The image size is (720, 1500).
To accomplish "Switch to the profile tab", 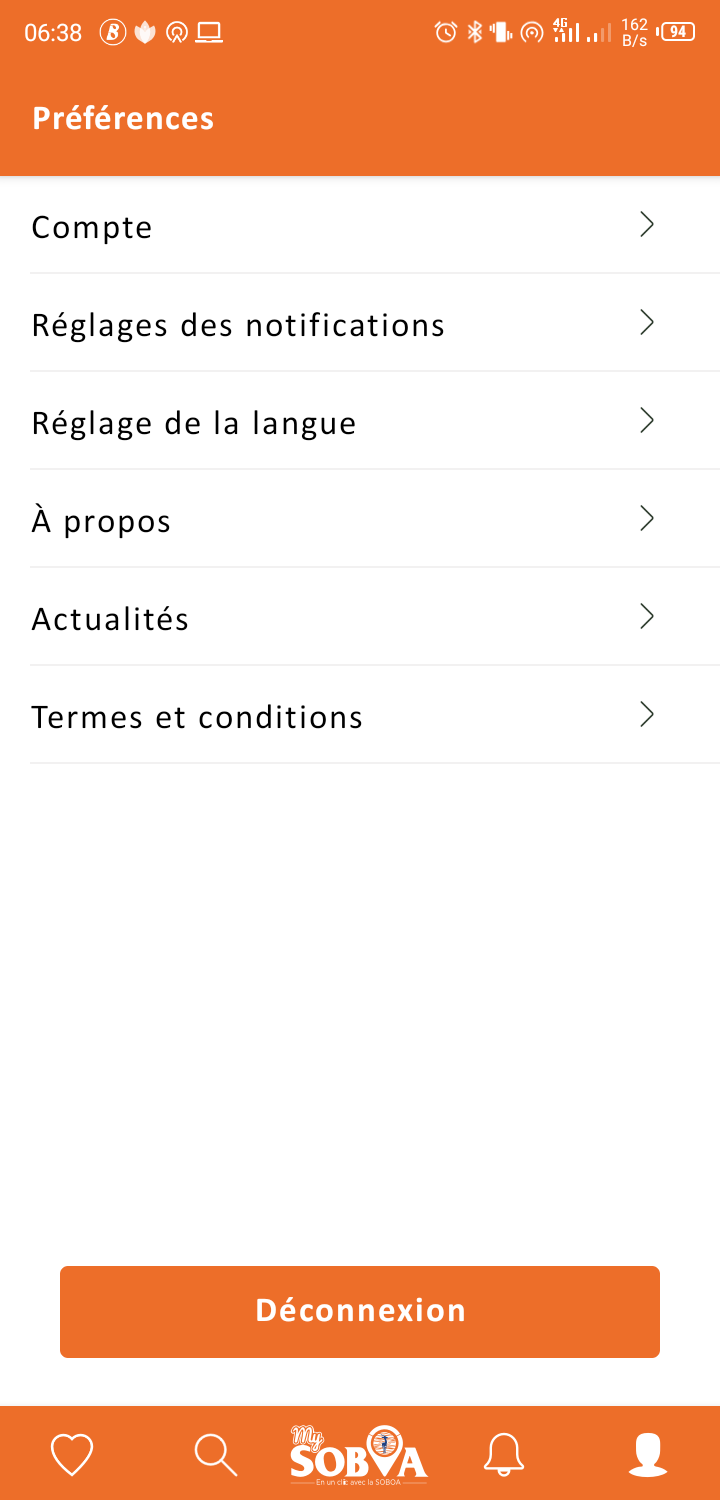I will [x=647, y=1454].
